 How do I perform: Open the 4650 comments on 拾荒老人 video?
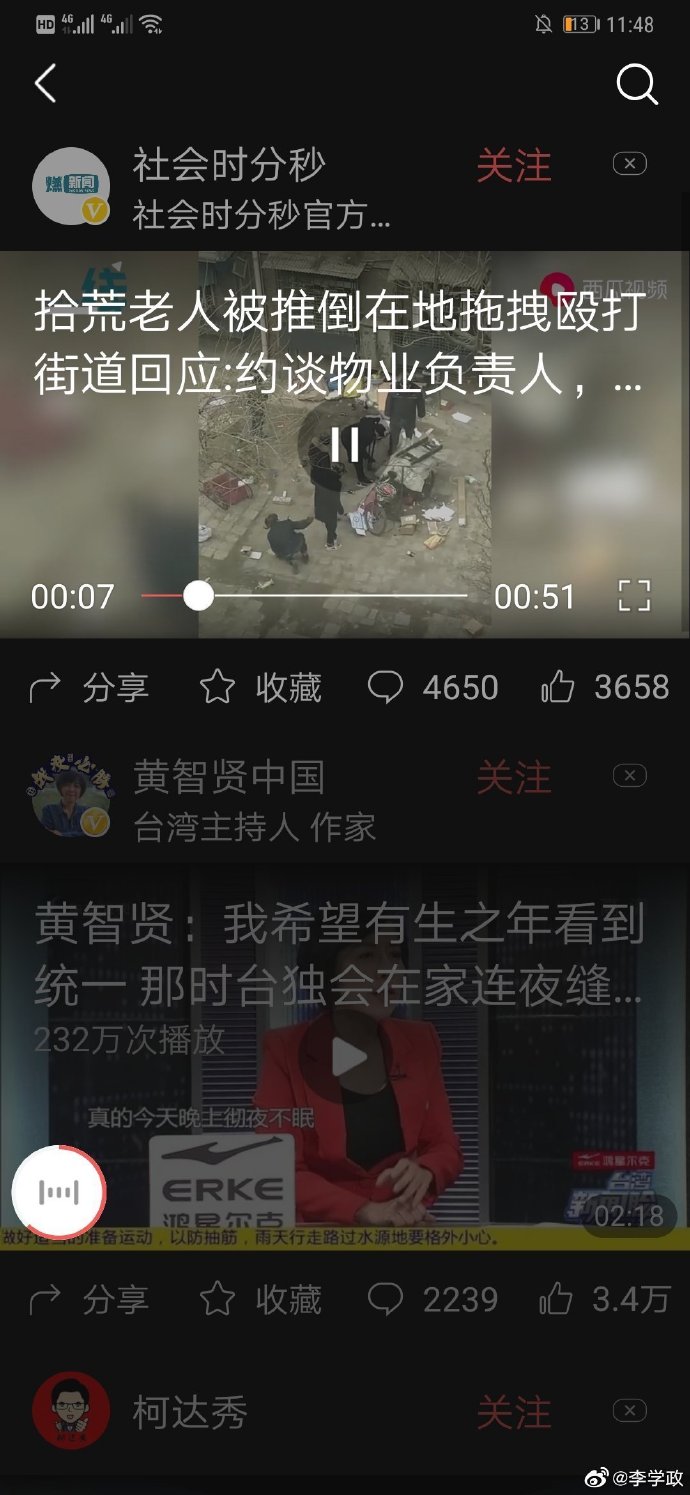(432, 687)
